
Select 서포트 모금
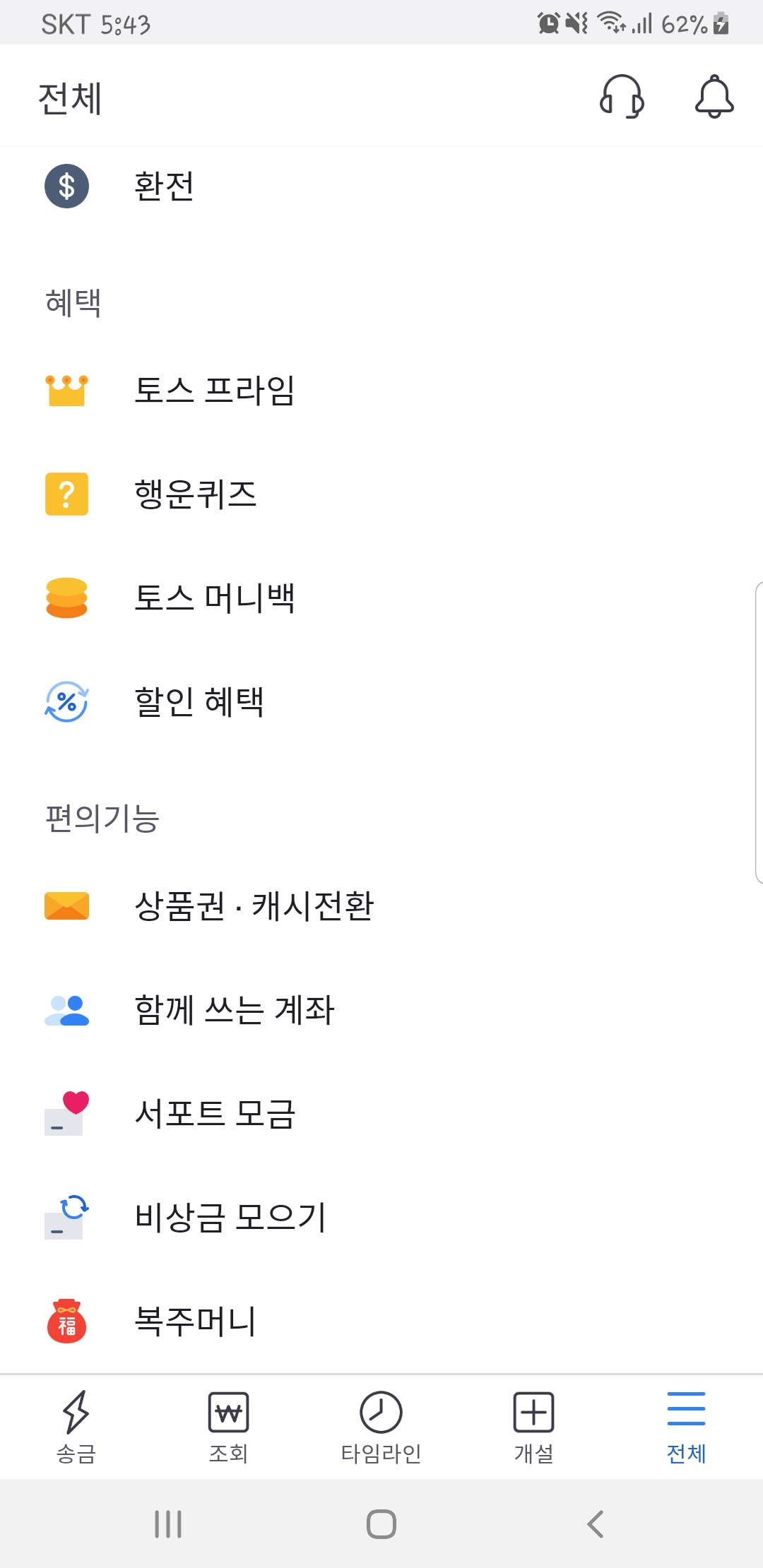(214, 1113)
